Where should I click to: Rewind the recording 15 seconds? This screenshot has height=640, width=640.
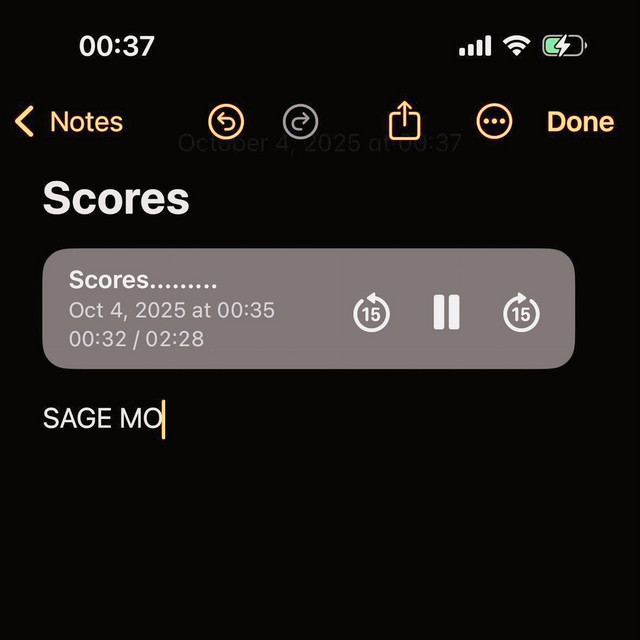click(x=371, y=313)
